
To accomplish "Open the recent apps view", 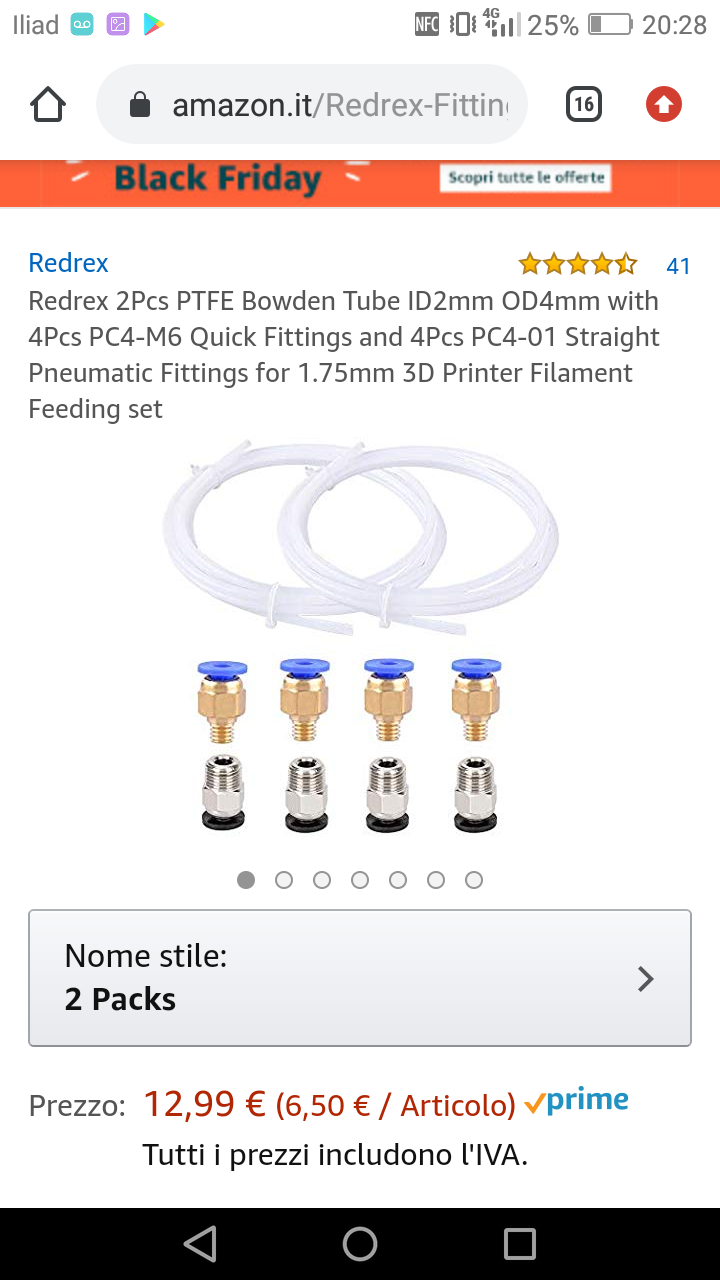I will click(x=520, y=1244).
